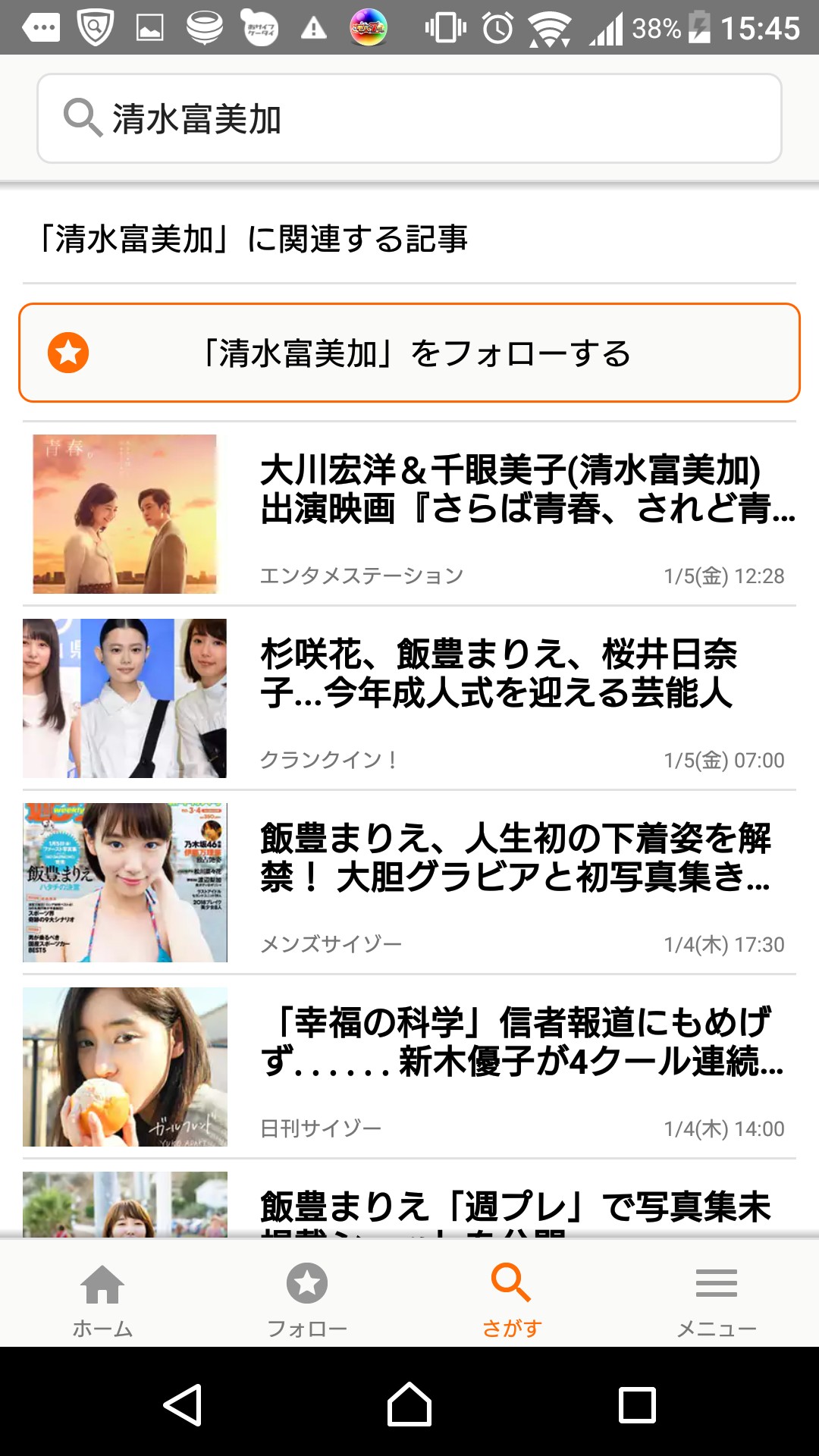Viewport: 819px width, 1456px height.
Task: Go to the ホーム tab
Action: (102, 1298)
